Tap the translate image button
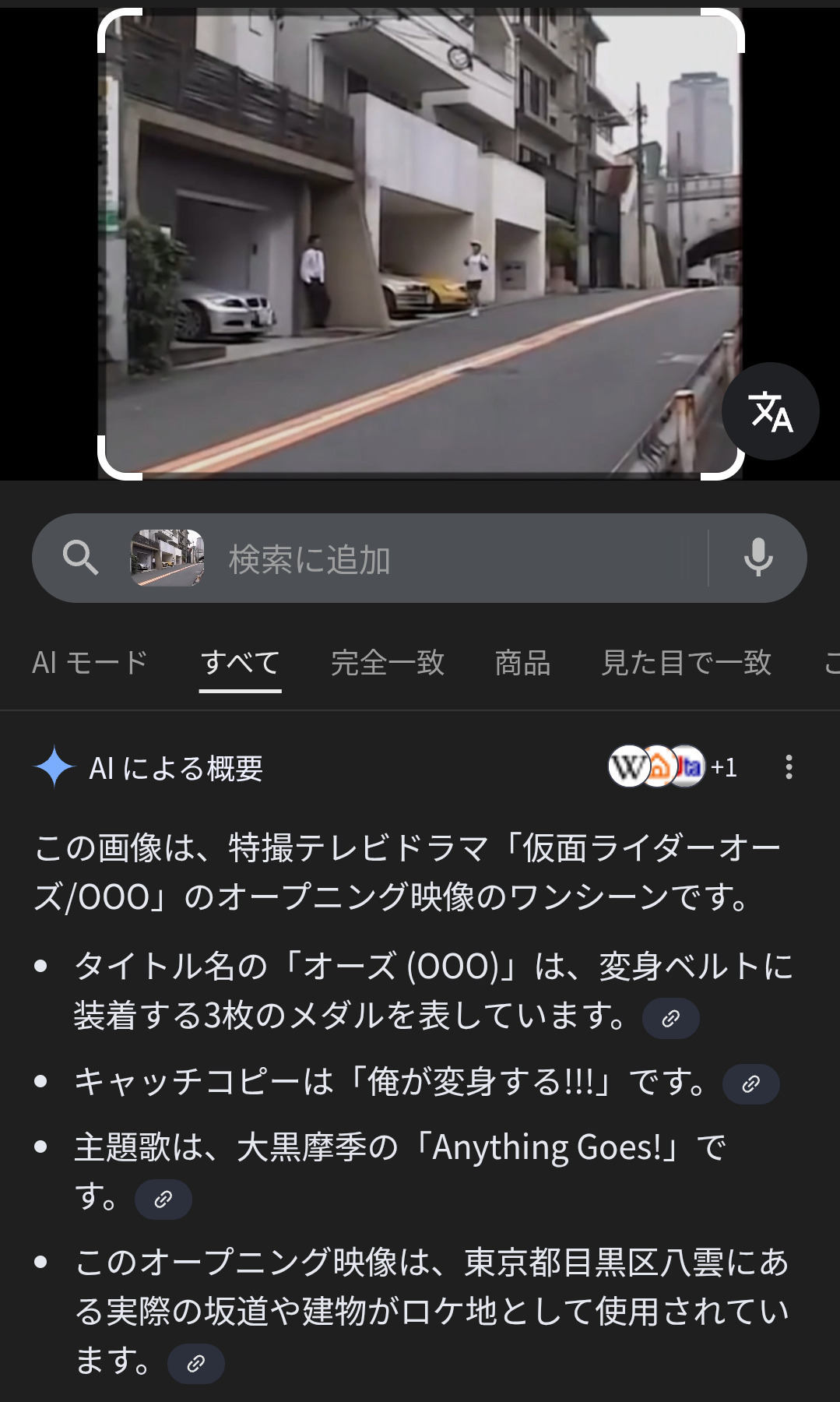This screenshot has width=840, height=1402. 770,411
